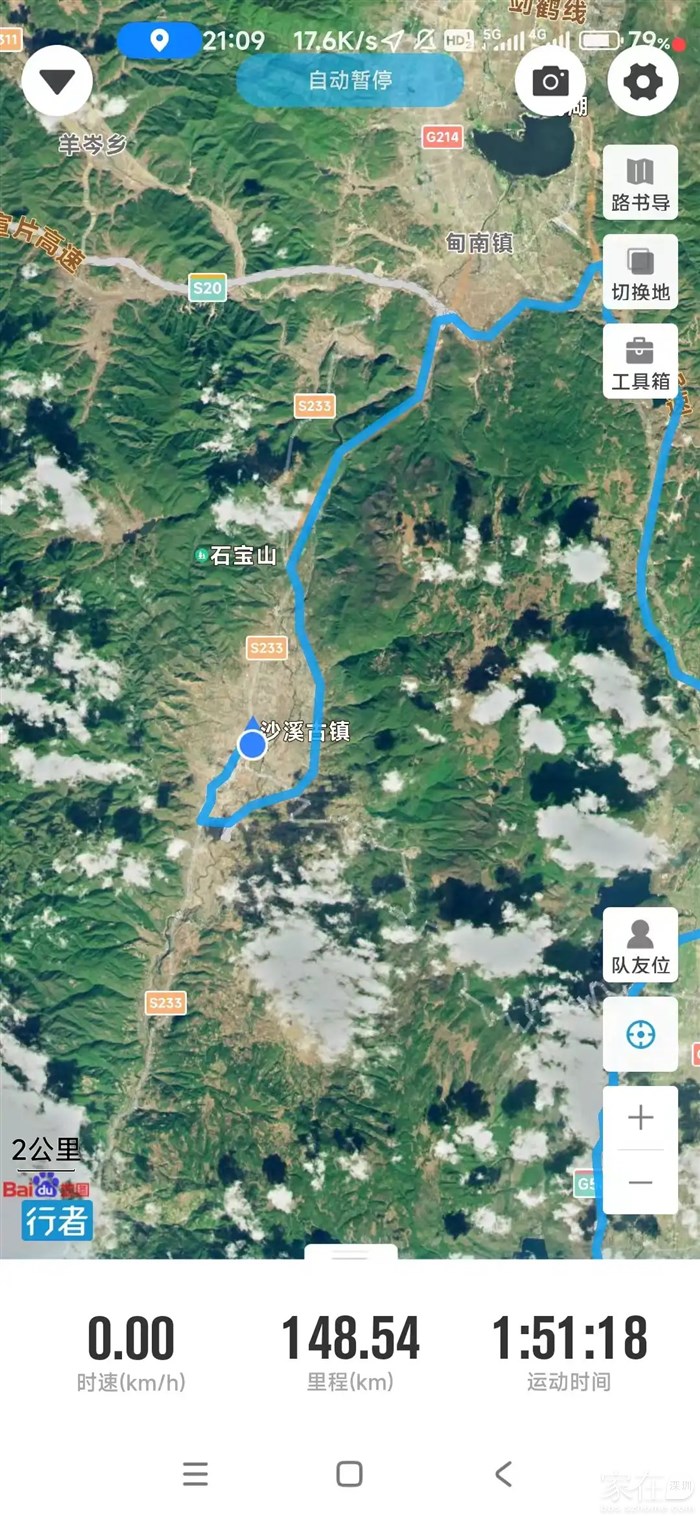Image resolution: width=700 pixels, height=1516 pixels.
Task: Recenter map on my current location
Action: click(x=640, y=1034)
